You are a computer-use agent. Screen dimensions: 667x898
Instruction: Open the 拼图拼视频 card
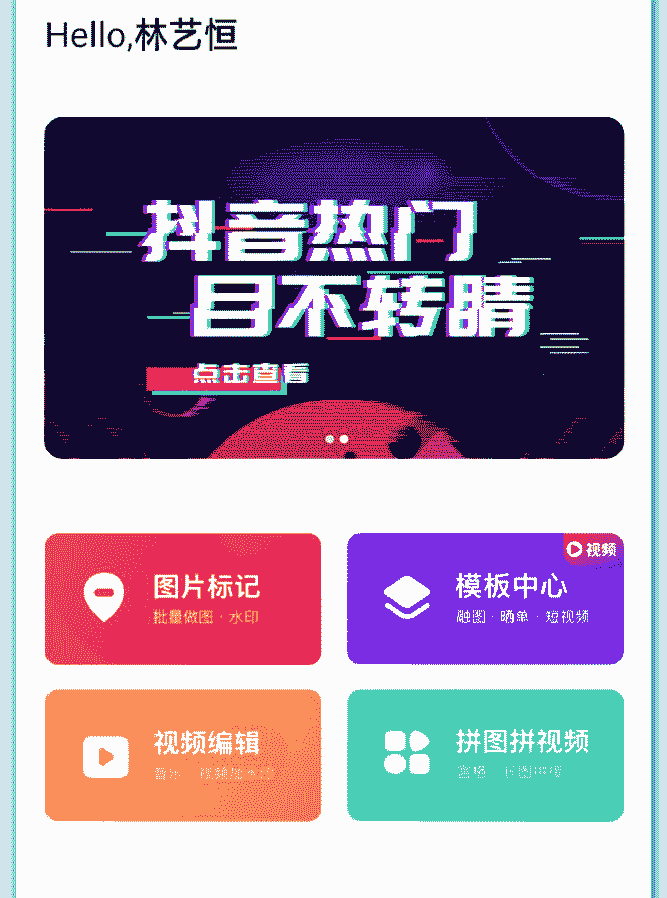point(485,755)
